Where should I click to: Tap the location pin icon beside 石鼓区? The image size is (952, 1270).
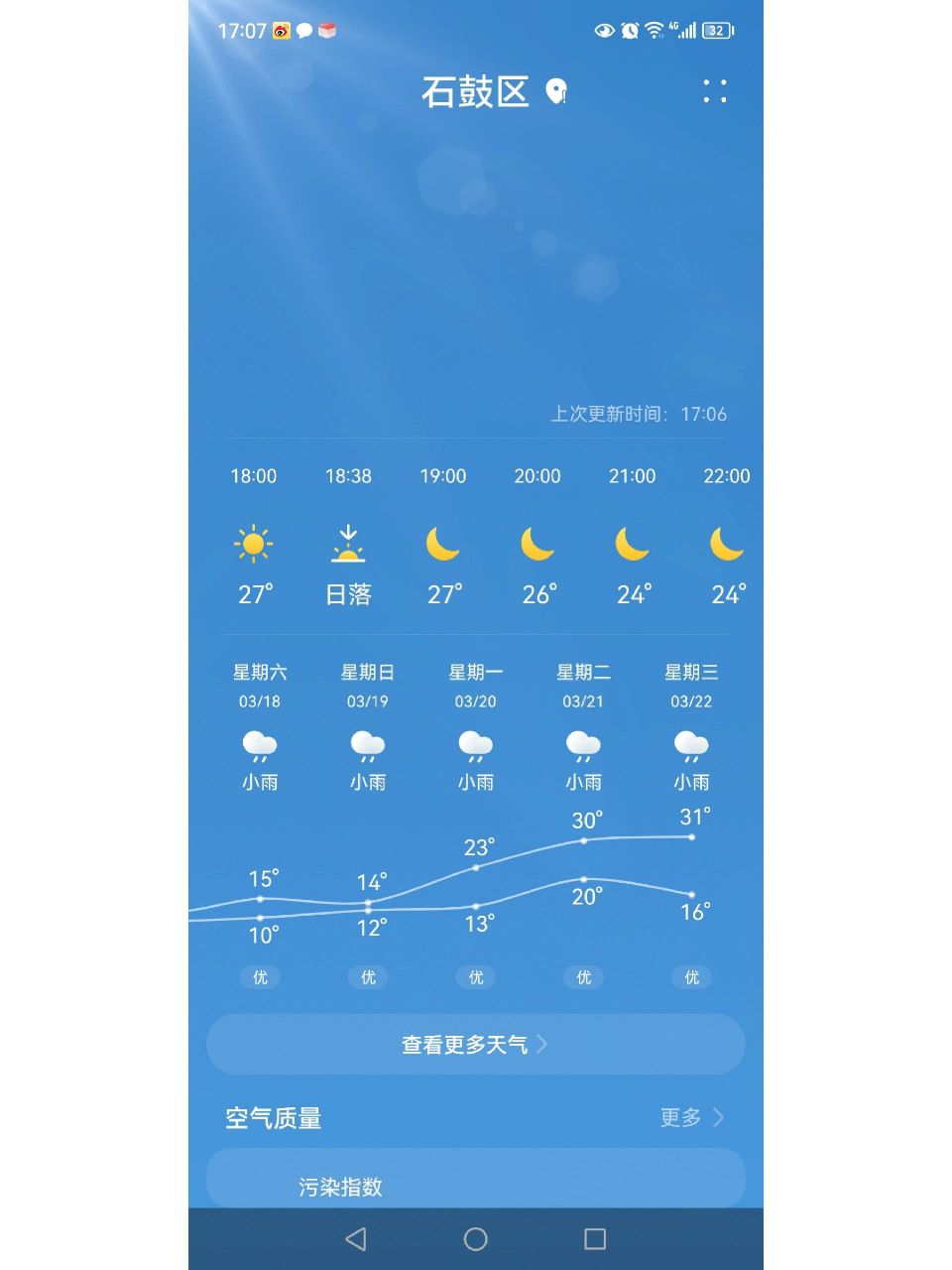point(555,90)
